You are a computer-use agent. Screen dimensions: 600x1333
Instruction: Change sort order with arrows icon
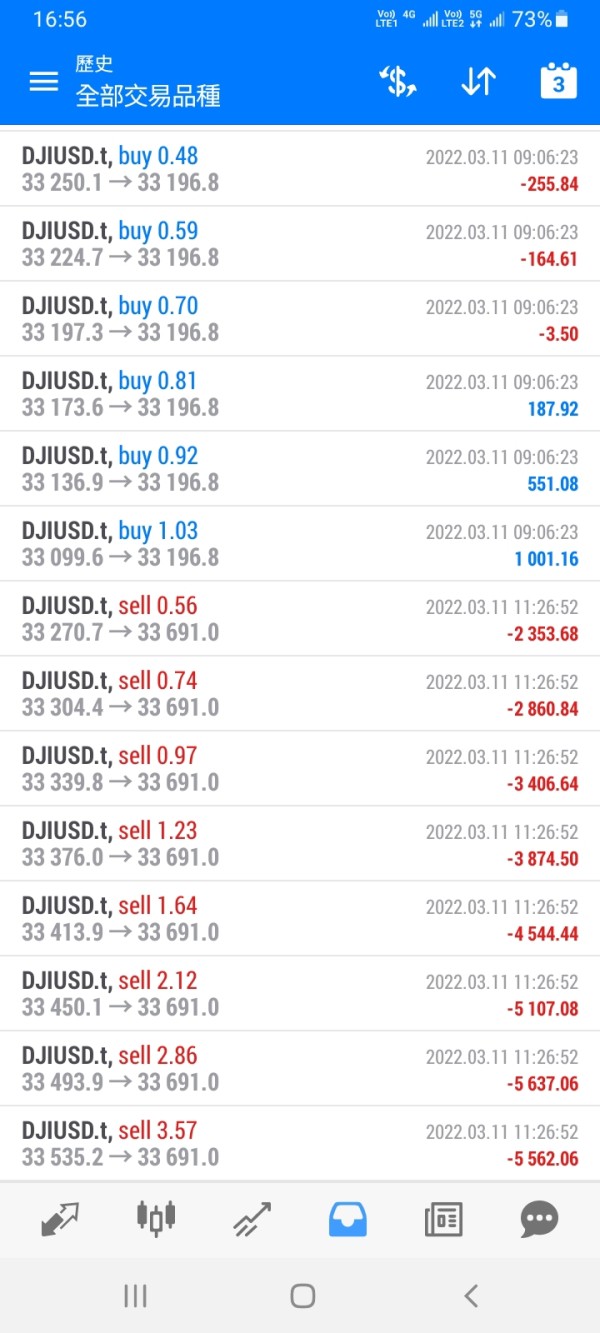coord(478,82)
